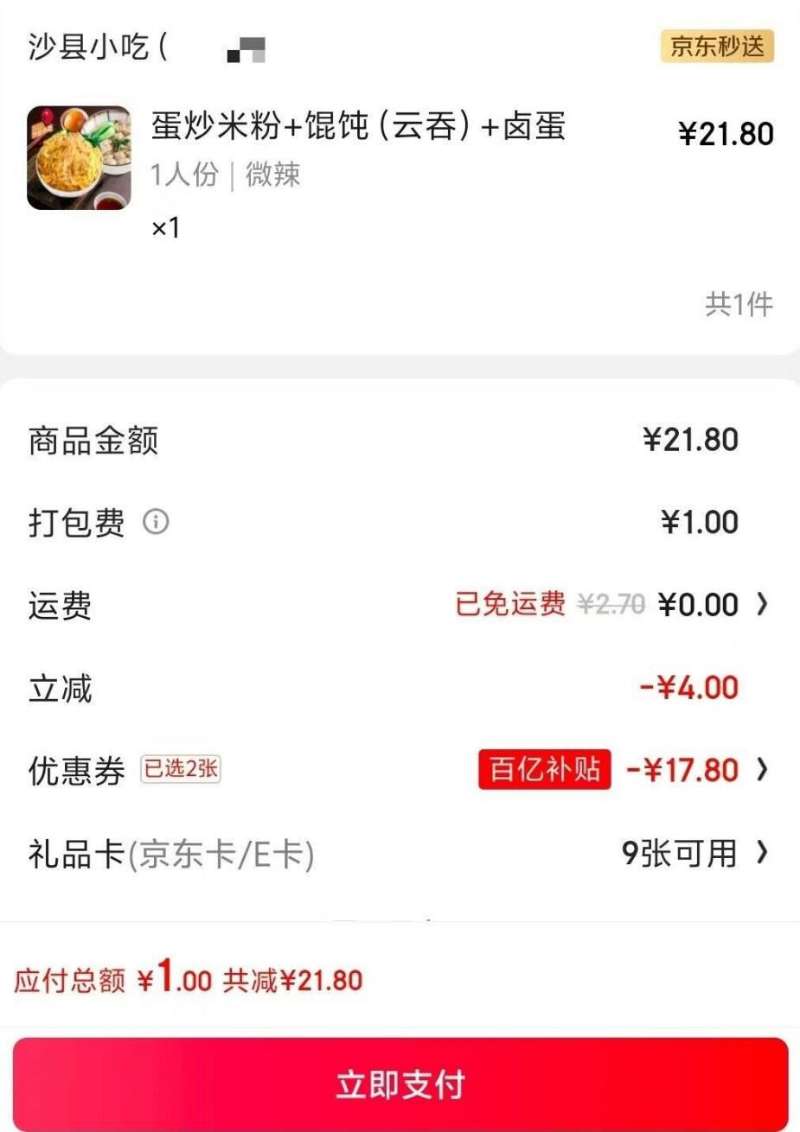
Task: Click the 百亿补贴 red label
Action: click(x=544, y=770)
